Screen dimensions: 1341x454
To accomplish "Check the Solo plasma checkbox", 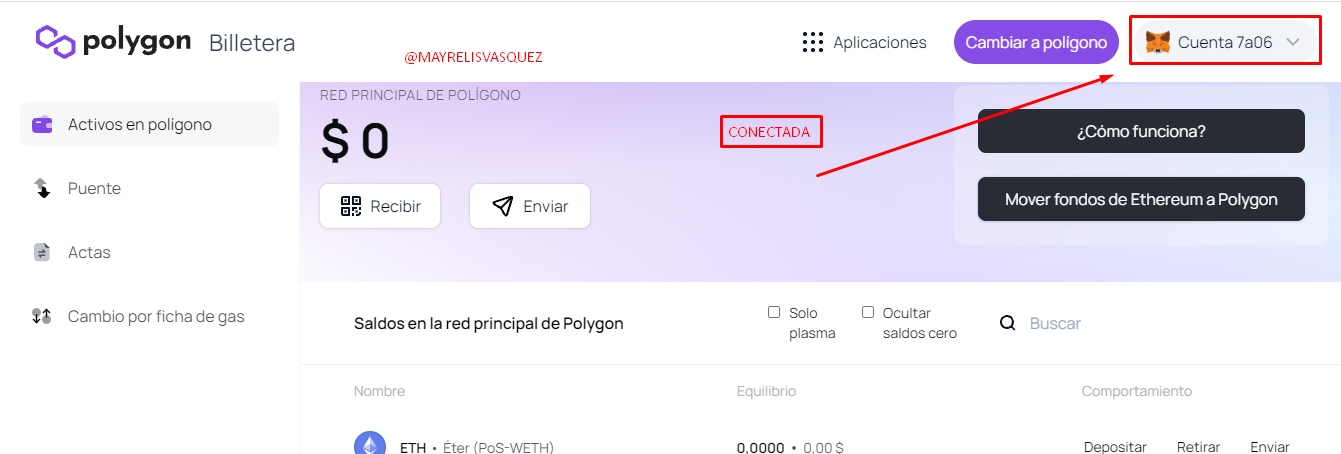I will pyautogui.click(x=774, y=312).
